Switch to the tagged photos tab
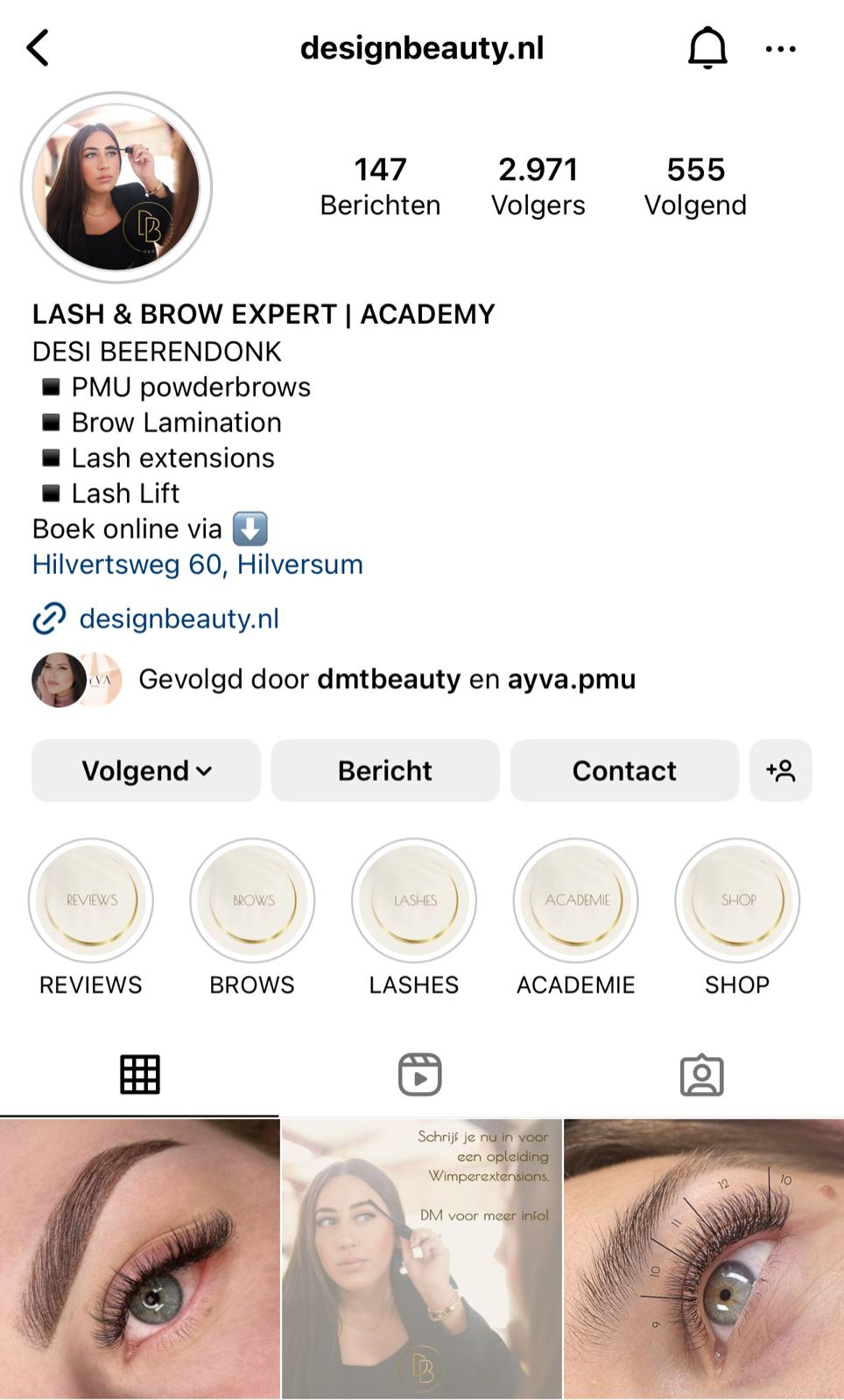Viewport: 844px width, 1400px height. (701, 1074)
